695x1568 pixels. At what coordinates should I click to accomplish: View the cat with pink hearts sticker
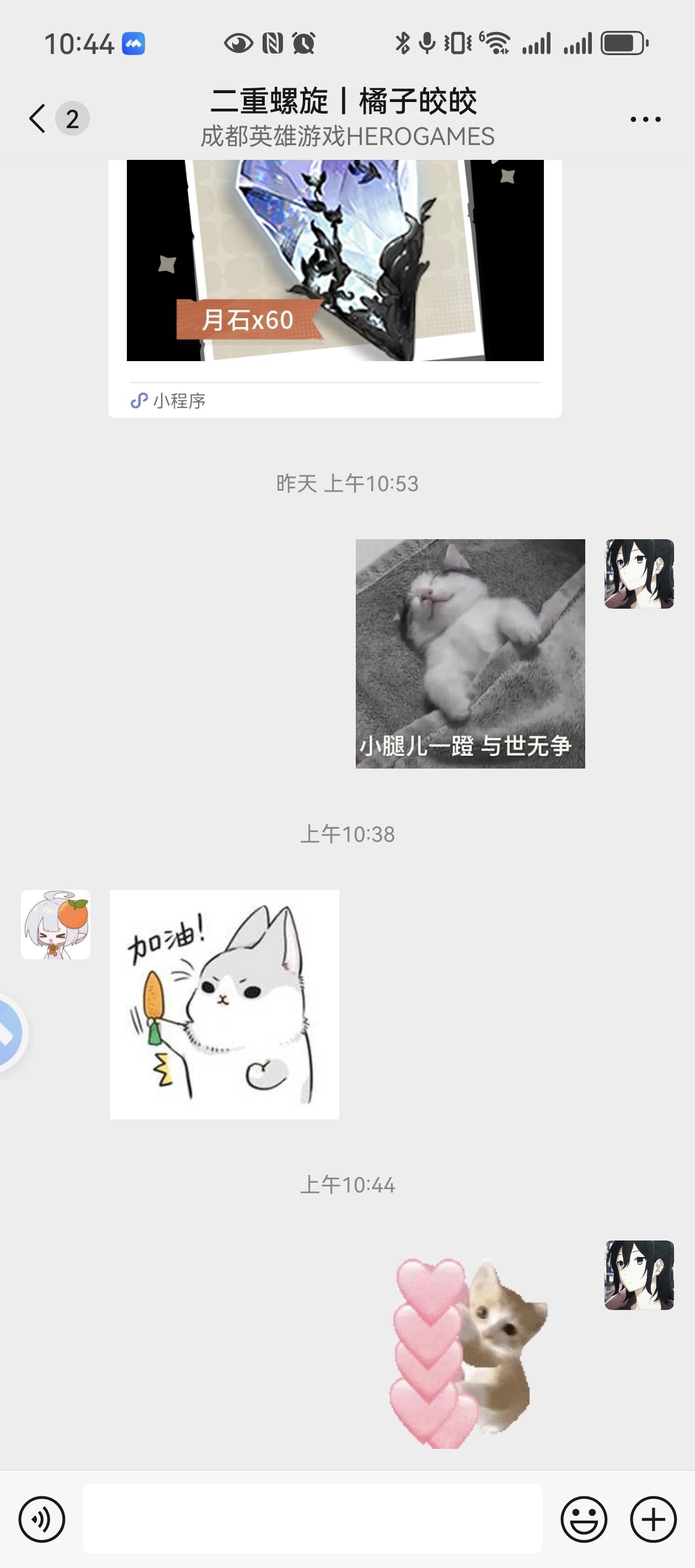point(468,1352)
